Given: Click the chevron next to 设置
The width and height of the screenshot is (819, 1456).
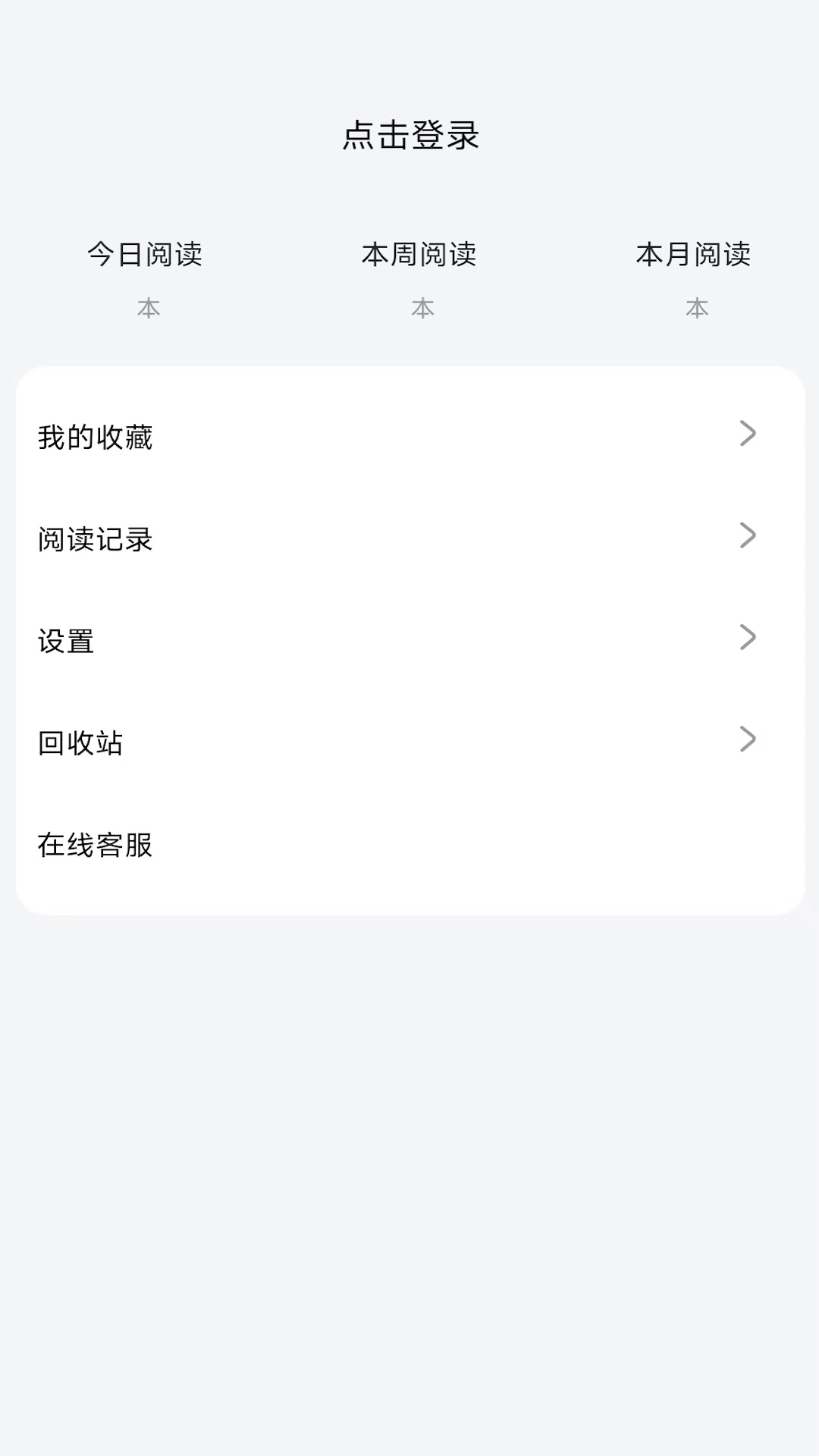Looking at the screenshot, I should tap(748, 638).
